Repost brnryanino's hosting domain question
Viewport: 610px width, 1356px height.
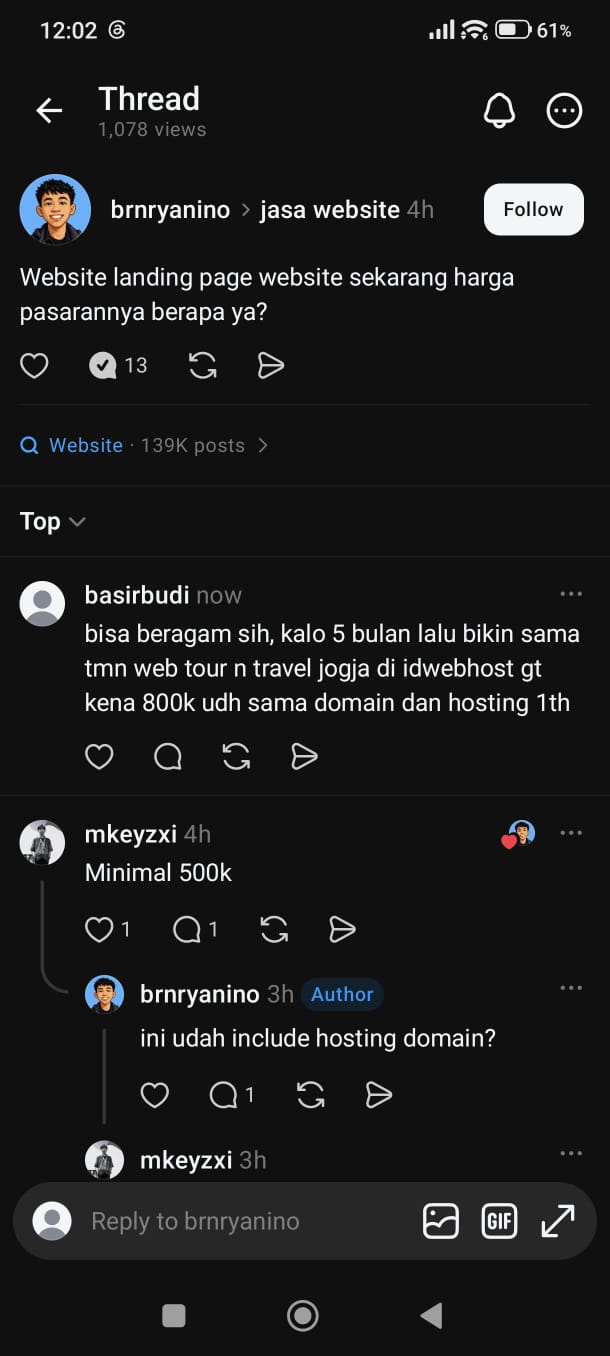point(311,1095)
